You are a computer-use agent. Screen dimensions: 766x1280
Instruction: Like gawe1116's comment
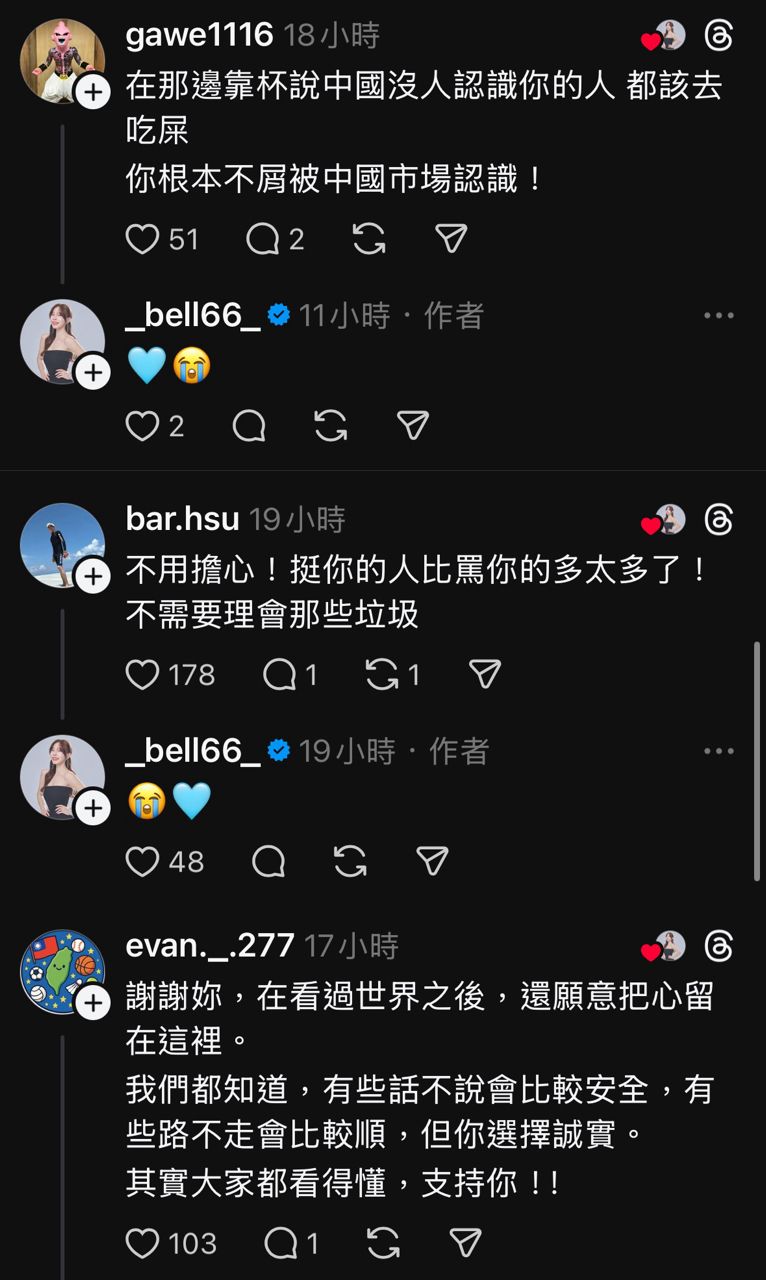[143, 239]
